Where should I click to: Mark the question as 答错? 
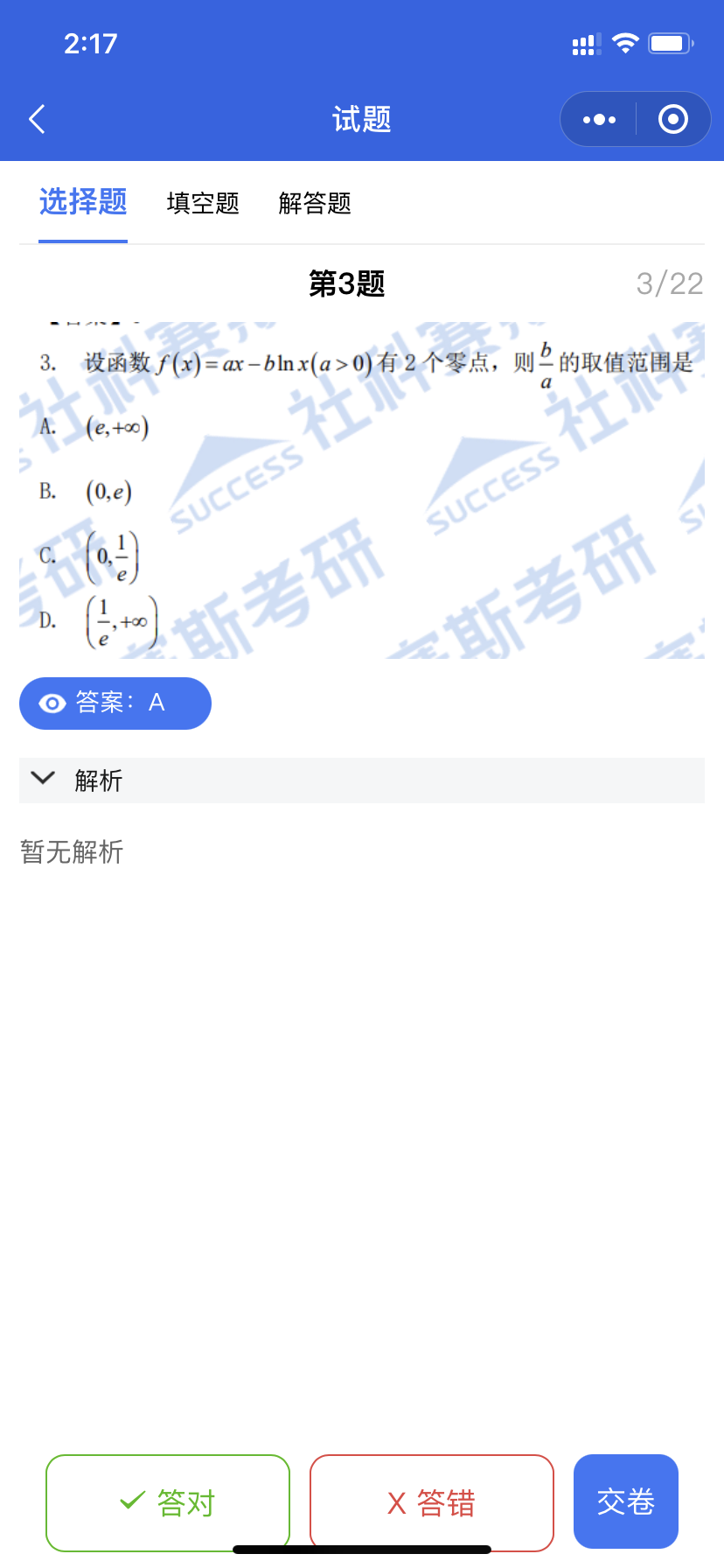coord(432,1501)
